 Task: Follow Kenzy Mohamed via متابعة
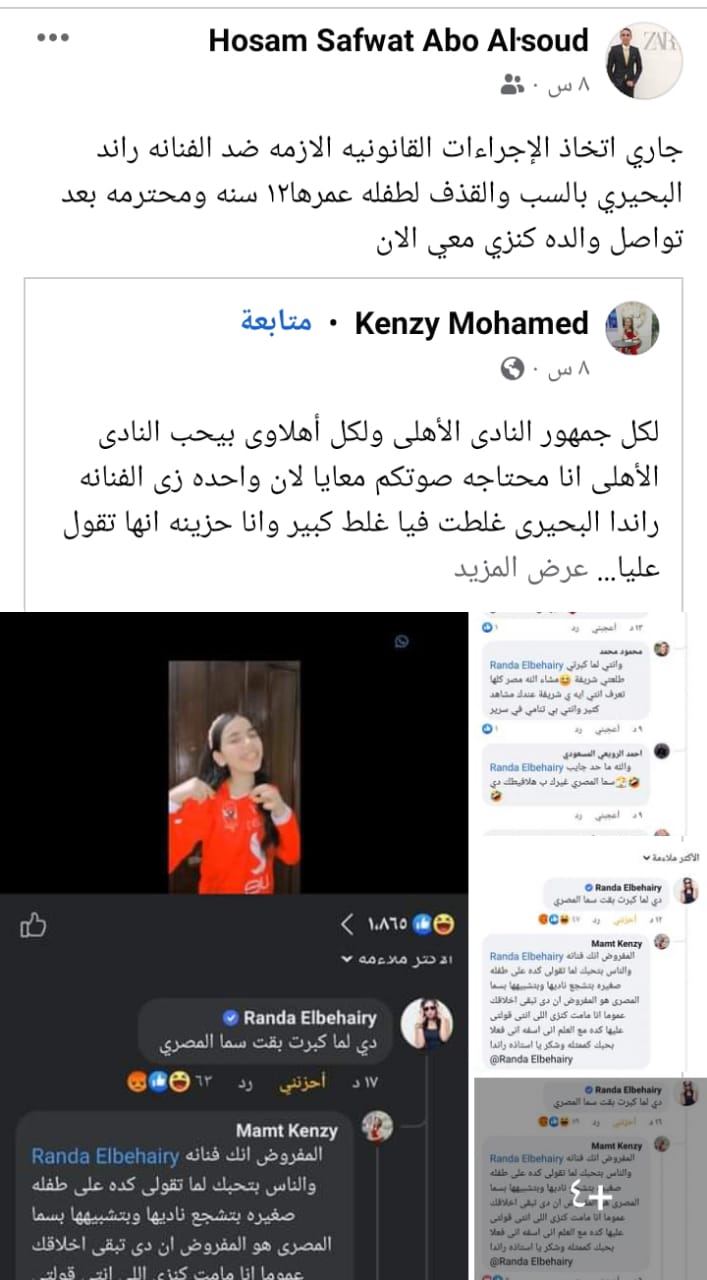pyautogui.click(x=276, y=323)
